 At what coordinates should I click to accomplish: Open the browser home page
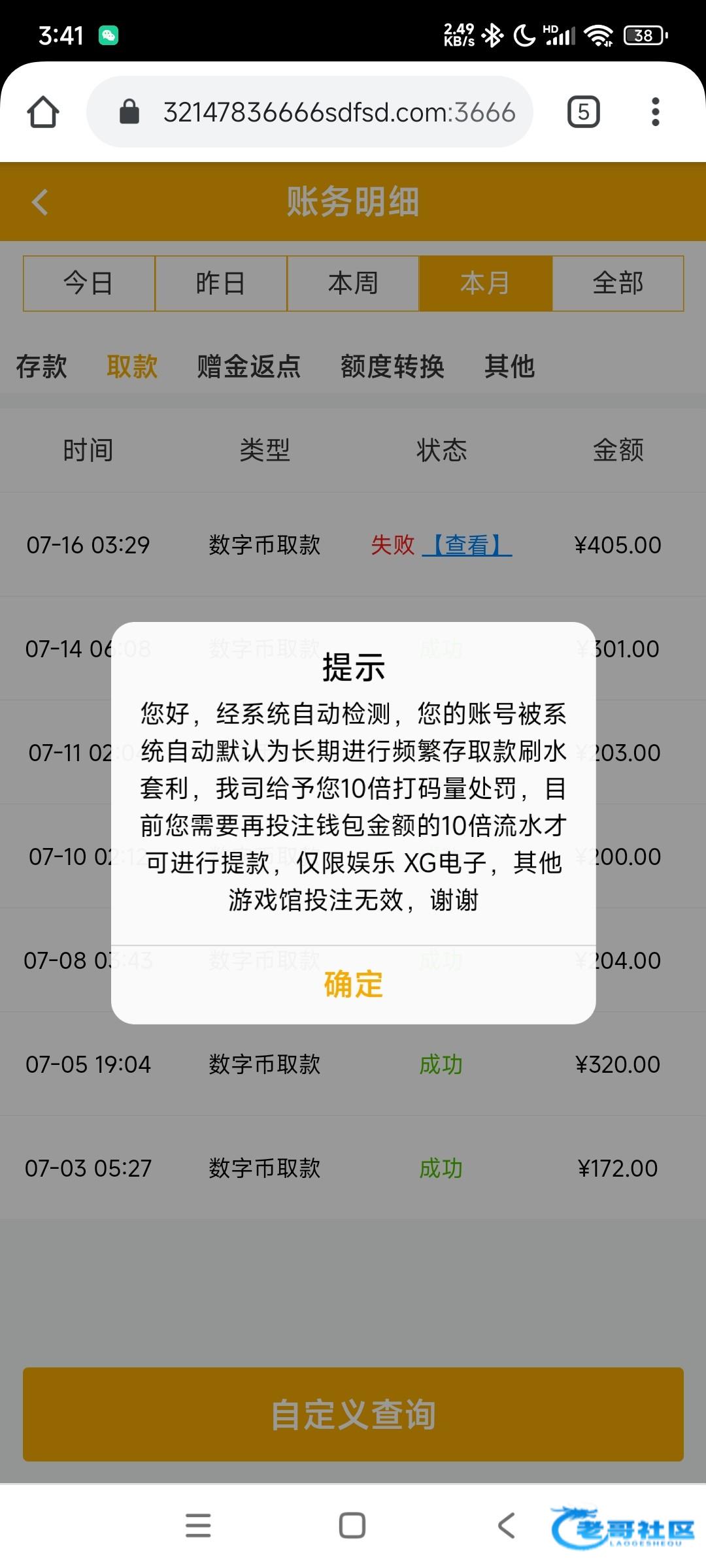[43, 112]
